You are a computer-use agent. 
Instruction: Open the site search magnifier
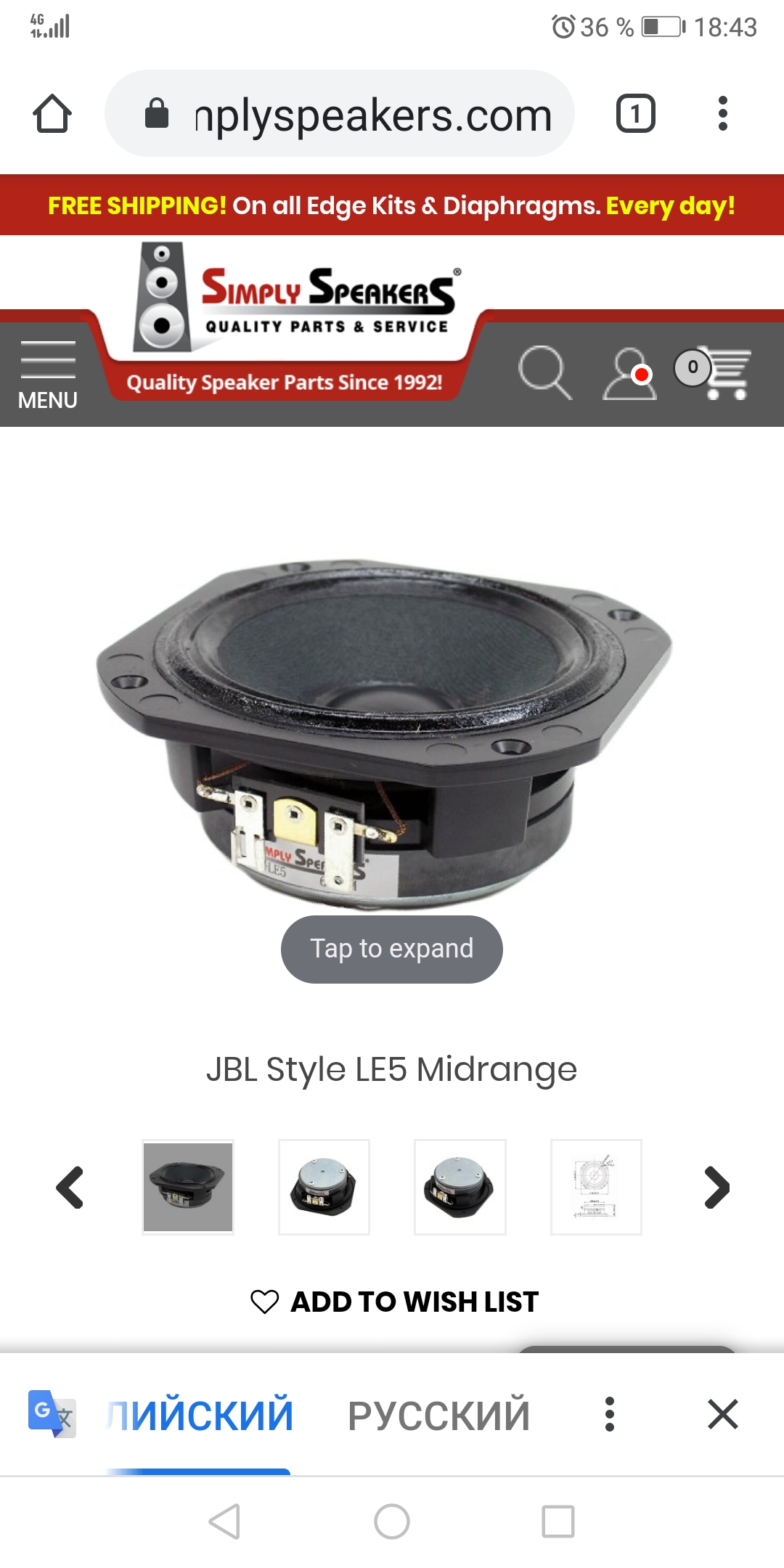(544, 372)
